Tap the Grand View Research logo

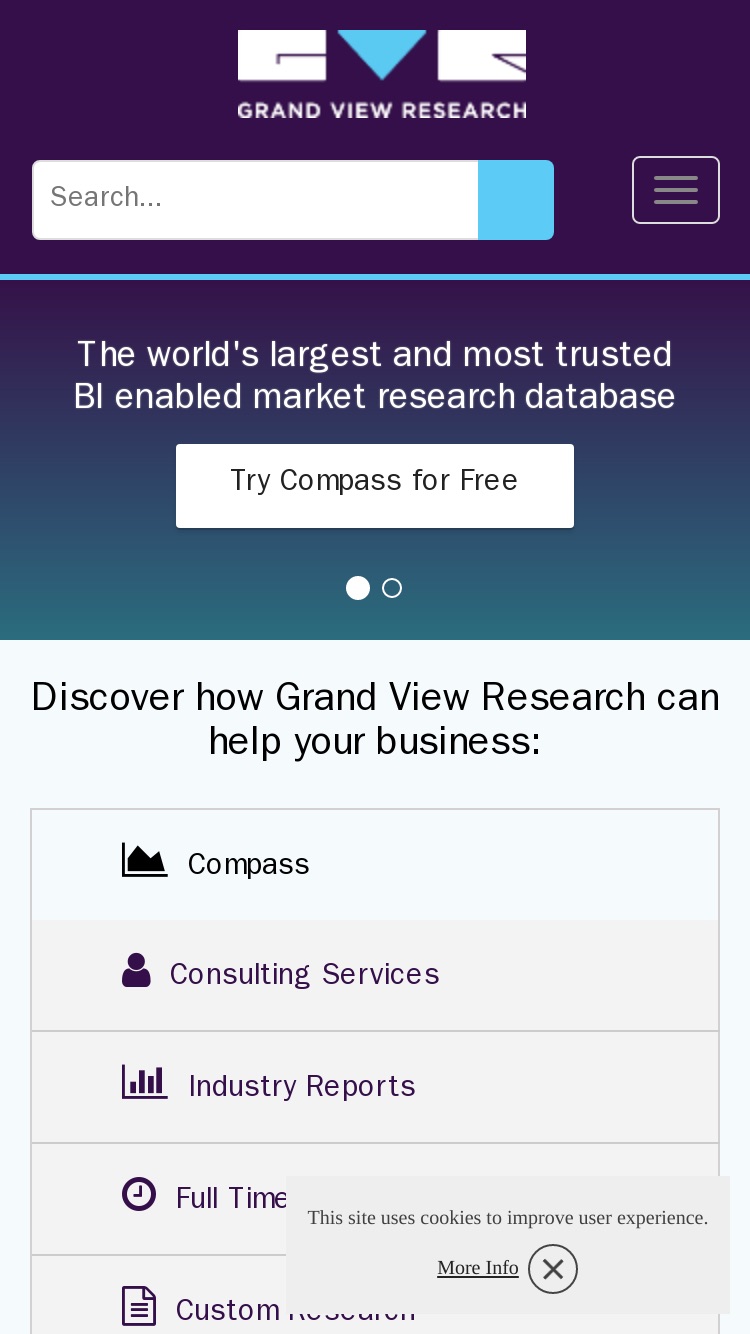(x=382, y=75)
